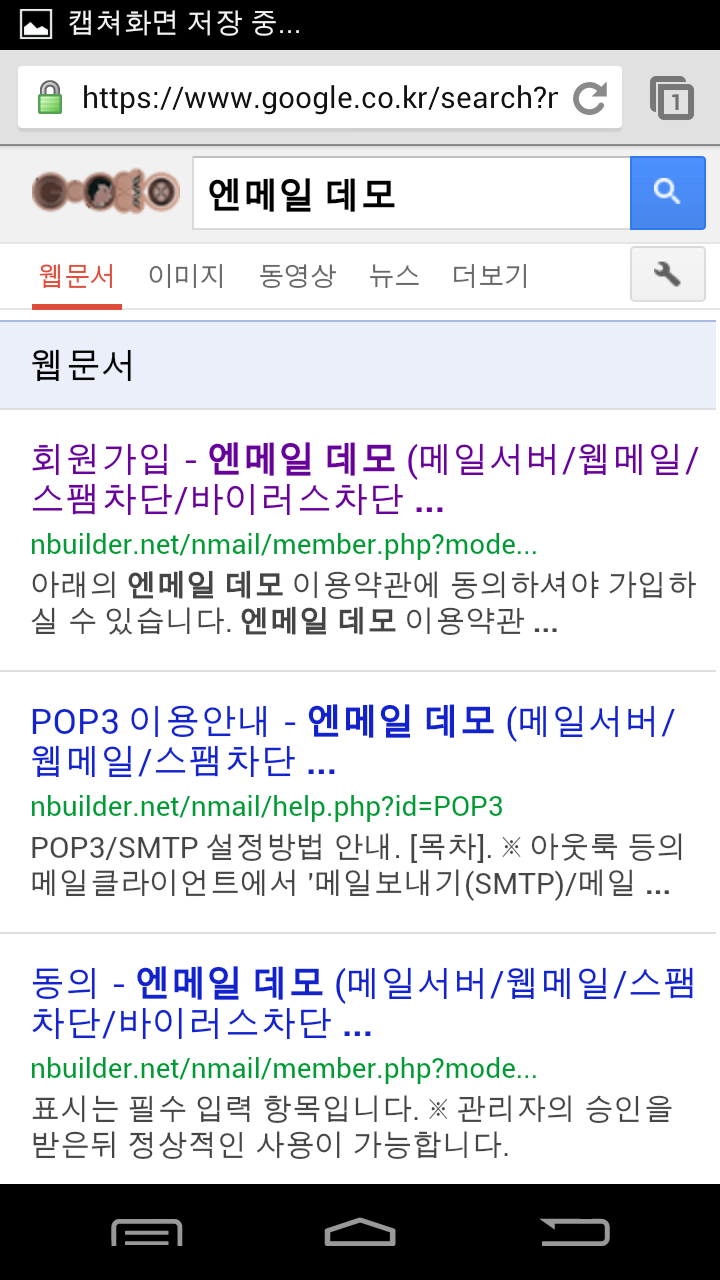The width and height of the screenshot is (720, 1280).
Task: Open the browser tab switcher
Action: [x=672, y=98]
